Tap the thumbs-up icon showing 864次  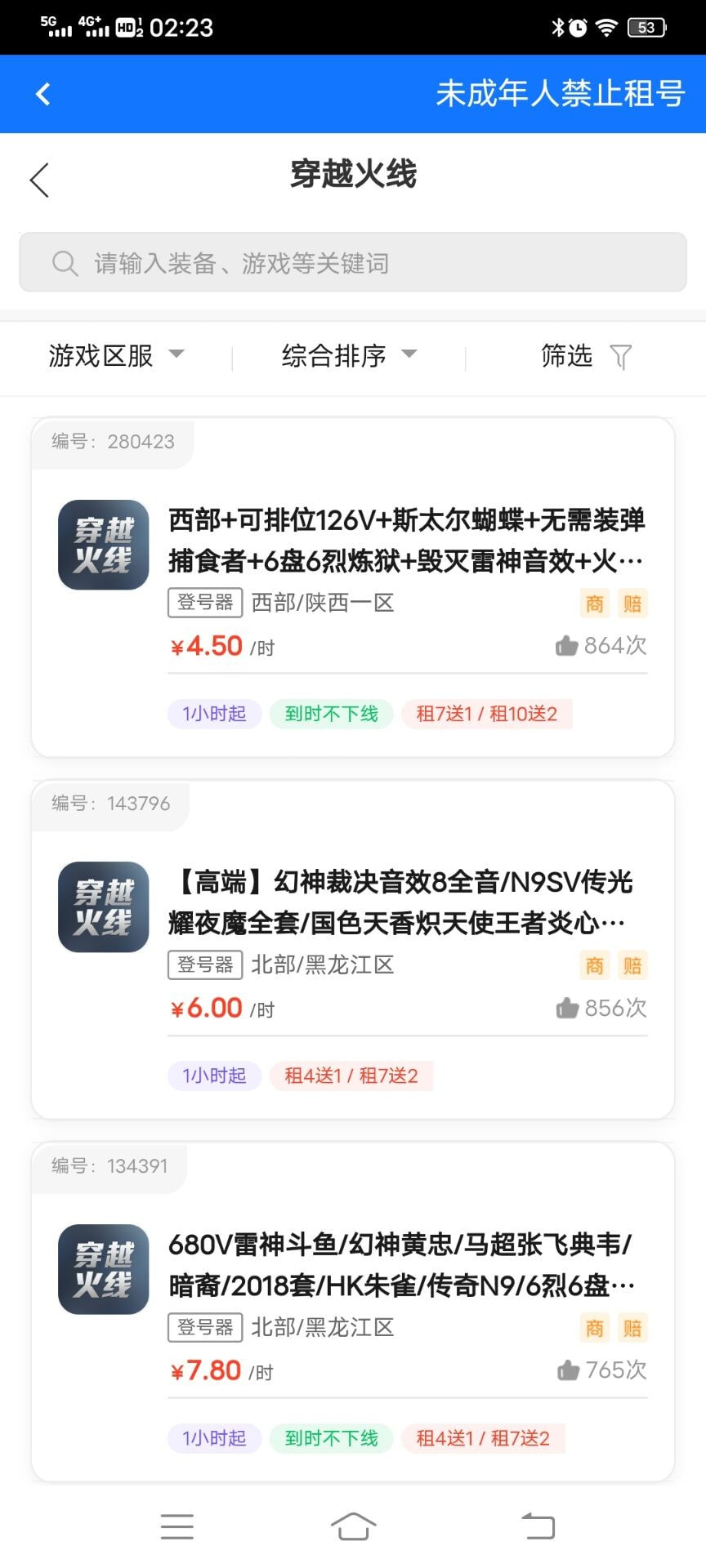click(568, 645)
